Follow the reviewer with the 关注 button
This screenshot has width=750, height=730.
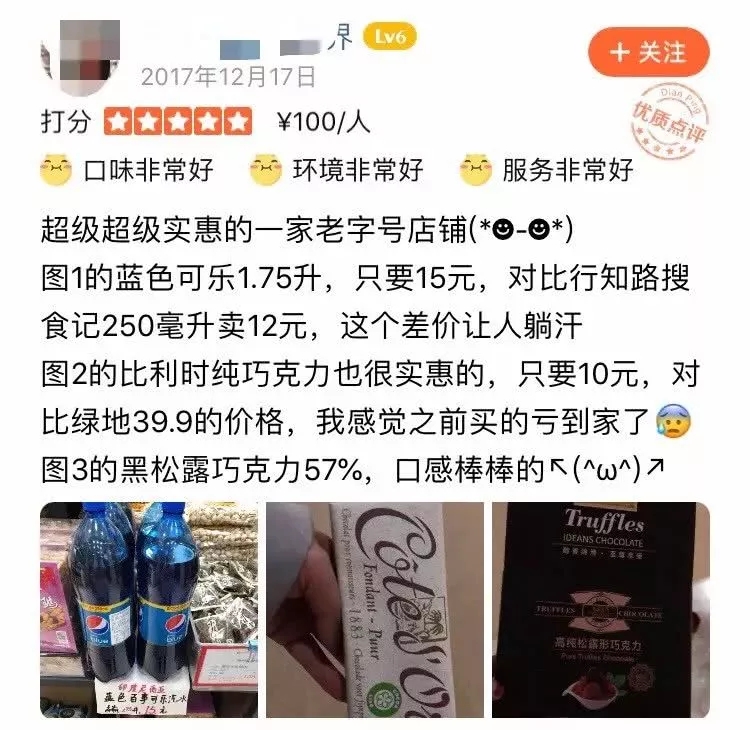648,52
